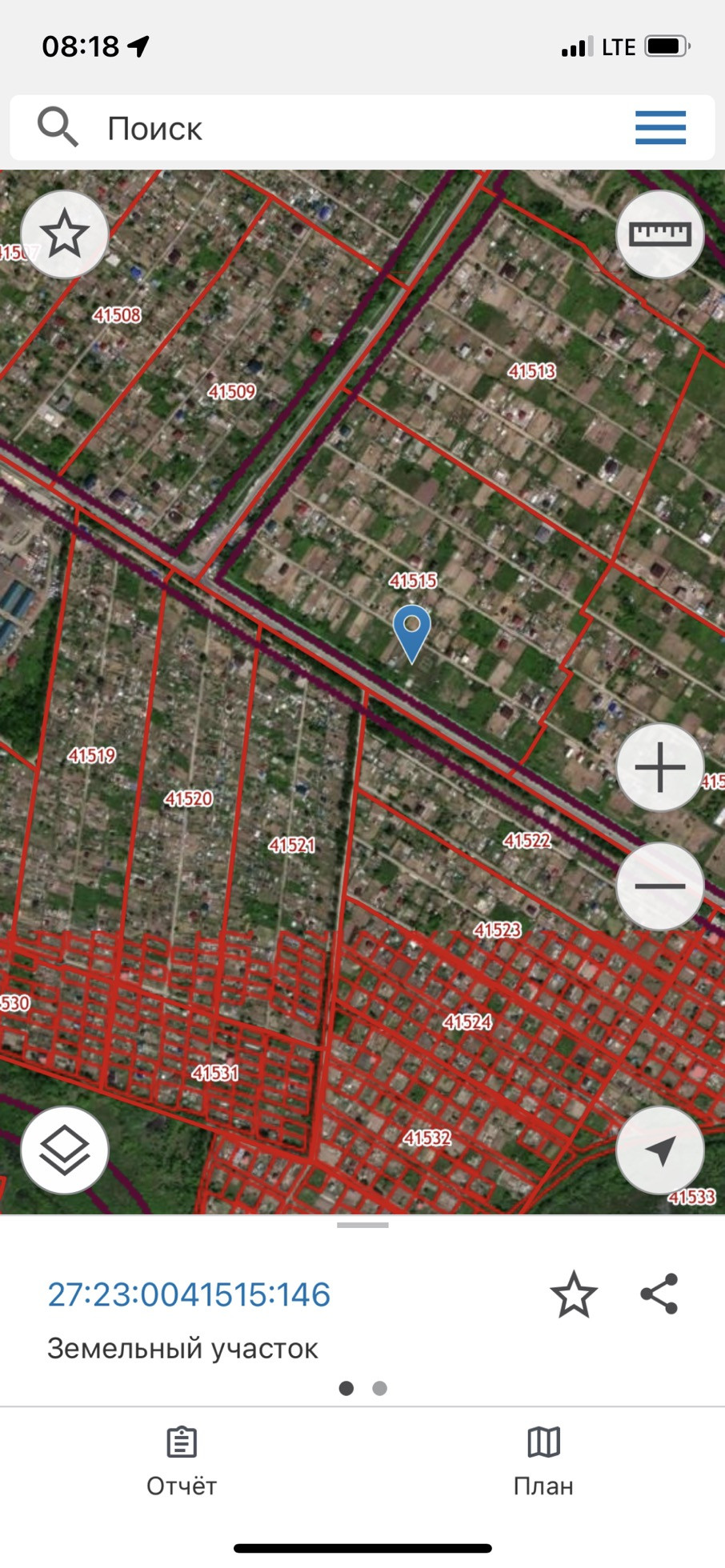Viewport: 725px width, 1568px height.
Task: Zoom in on the map
Action: 660,767
